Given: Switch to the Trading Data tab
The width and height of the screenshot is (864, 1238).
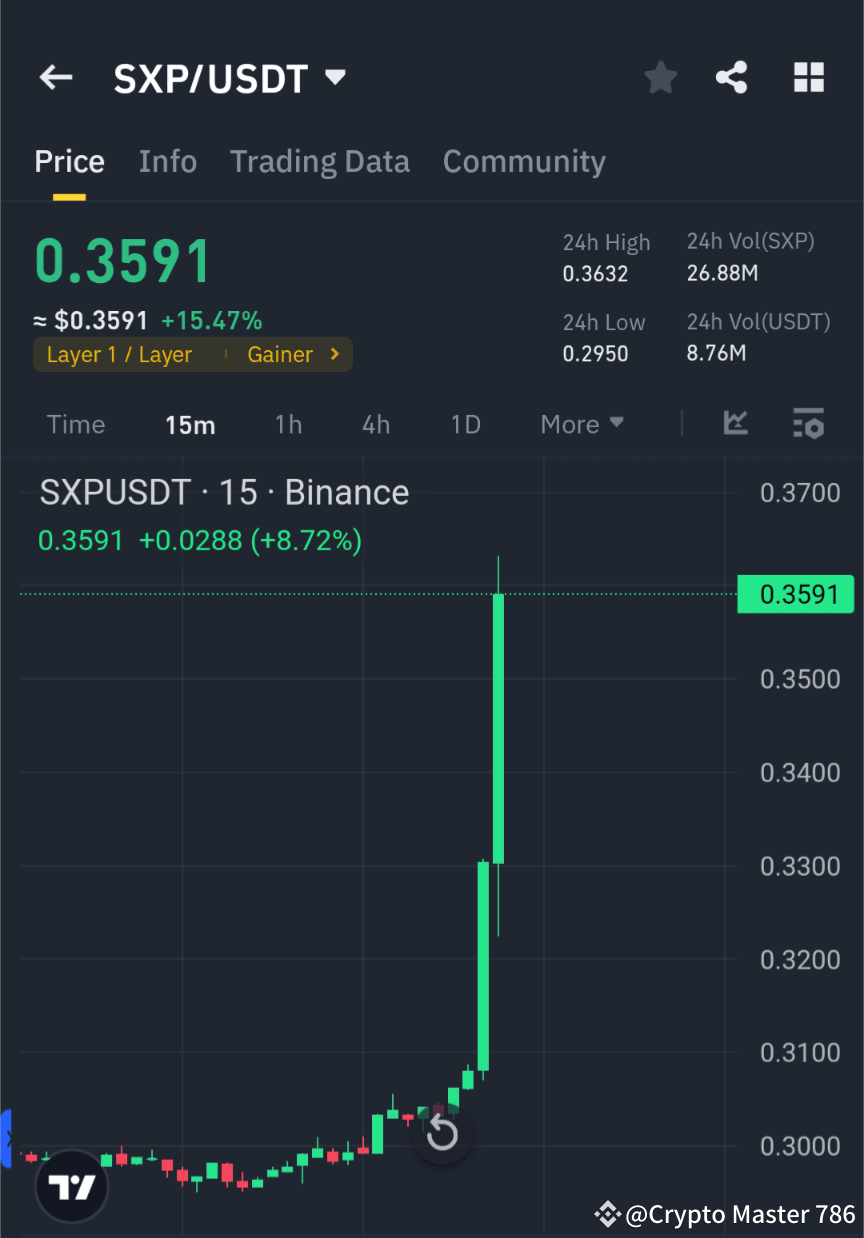Looking at the screenshot, I should (320, 161).
